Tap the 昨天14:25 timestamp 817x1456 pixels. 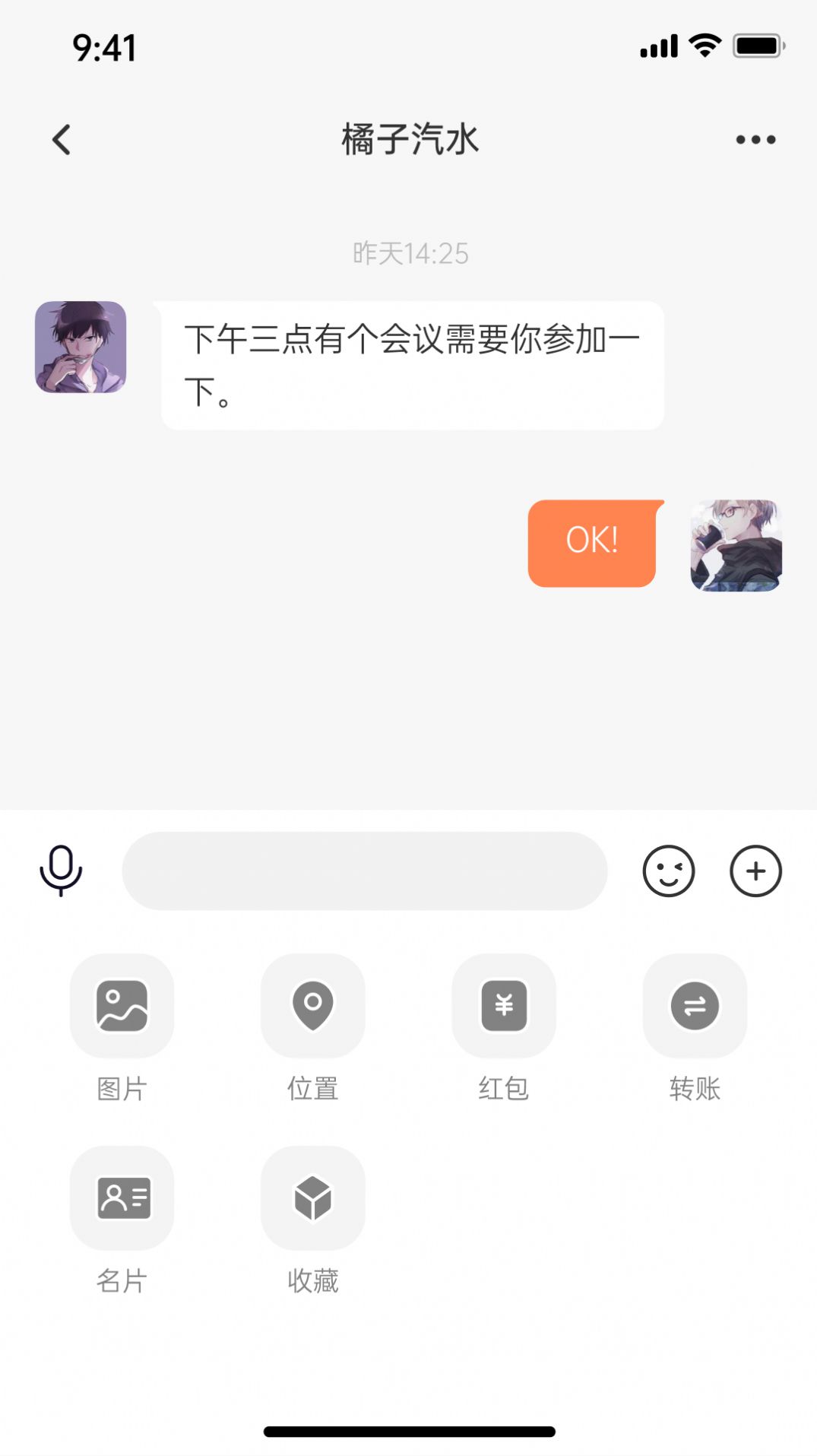coord(409,254)
